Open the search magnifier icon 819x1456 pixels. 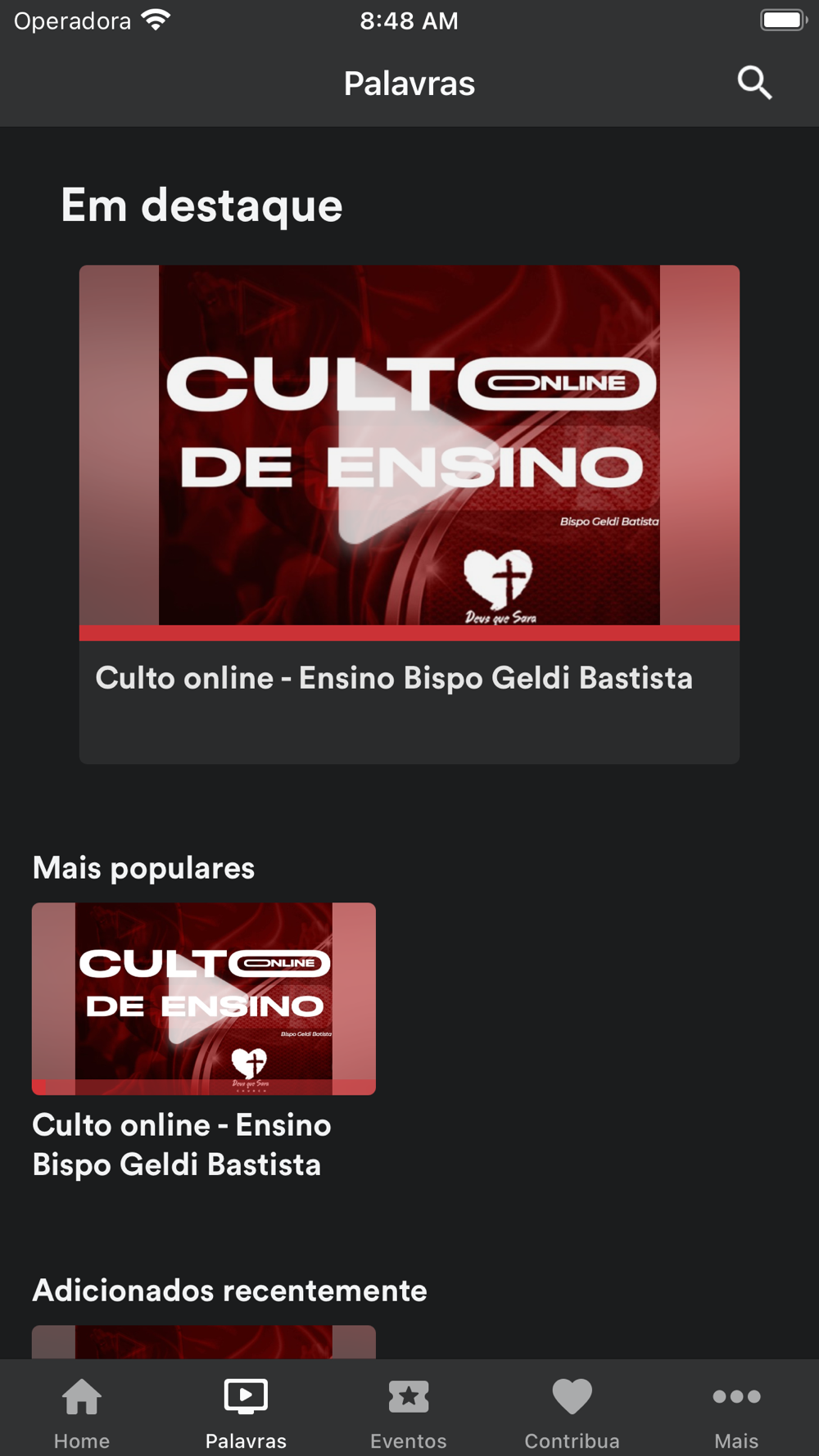[754, 83]
